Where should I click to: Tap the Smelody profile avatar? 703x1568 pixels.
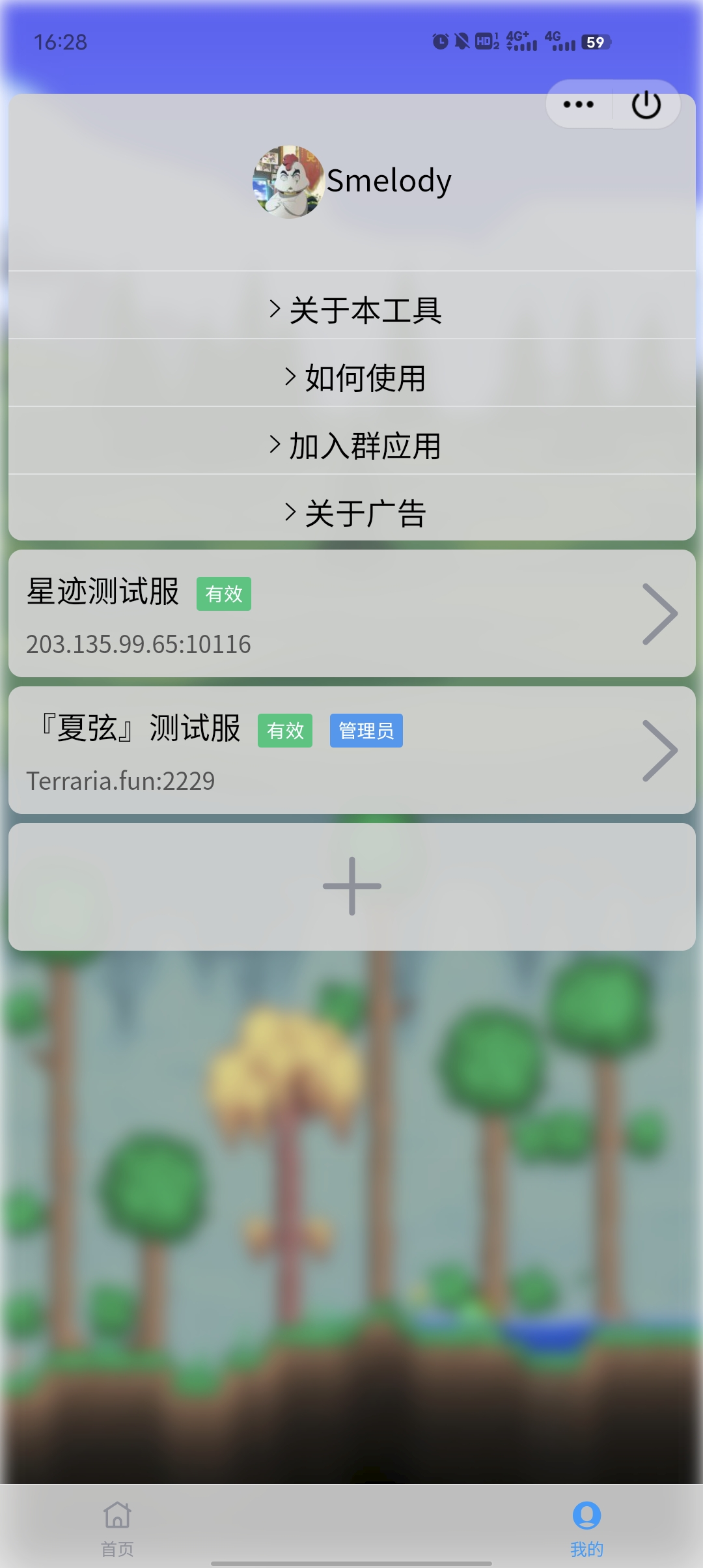[288, 182]
